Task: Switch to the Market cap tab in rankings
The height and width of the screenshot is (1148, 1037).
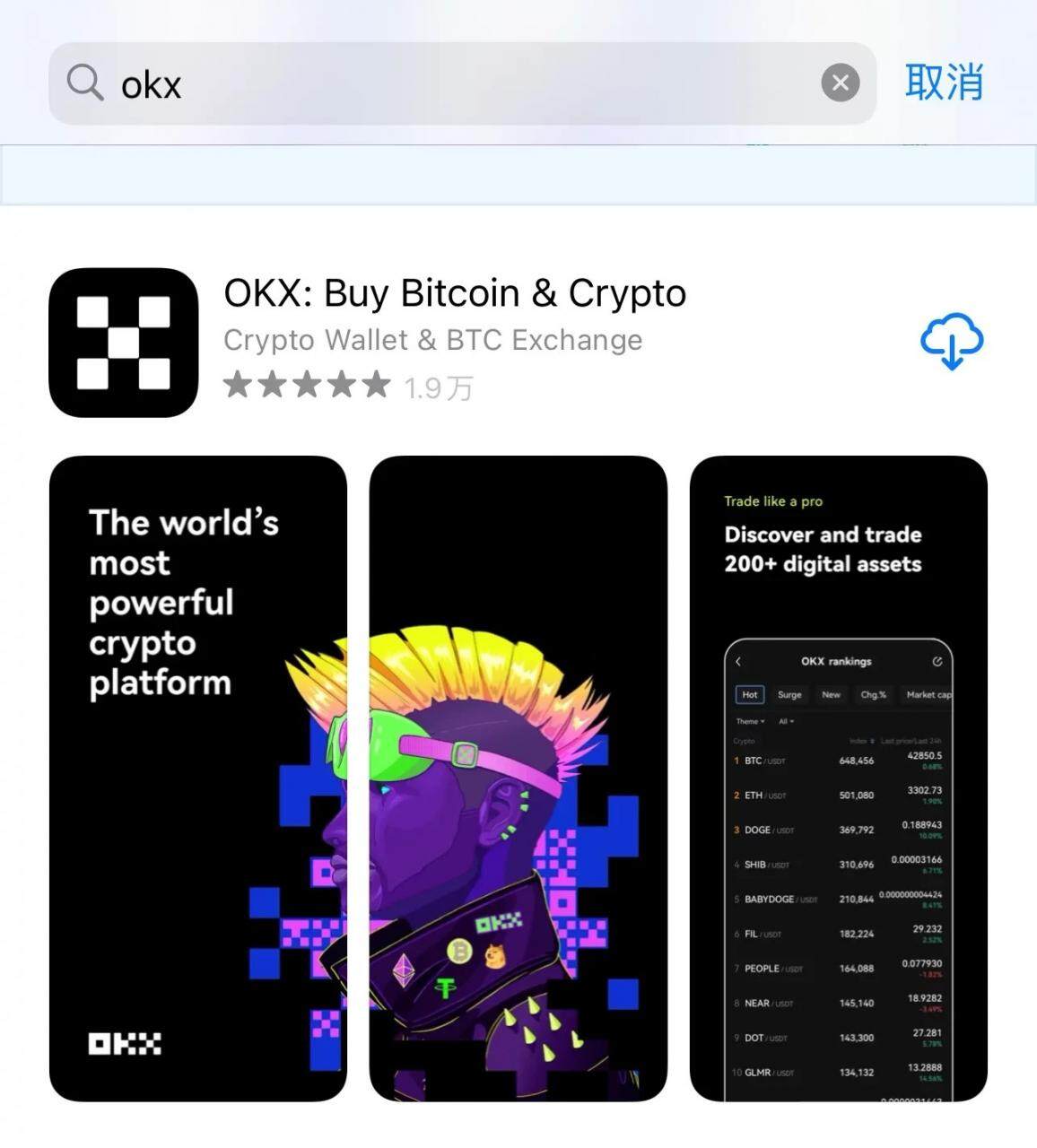Action: 928,694
